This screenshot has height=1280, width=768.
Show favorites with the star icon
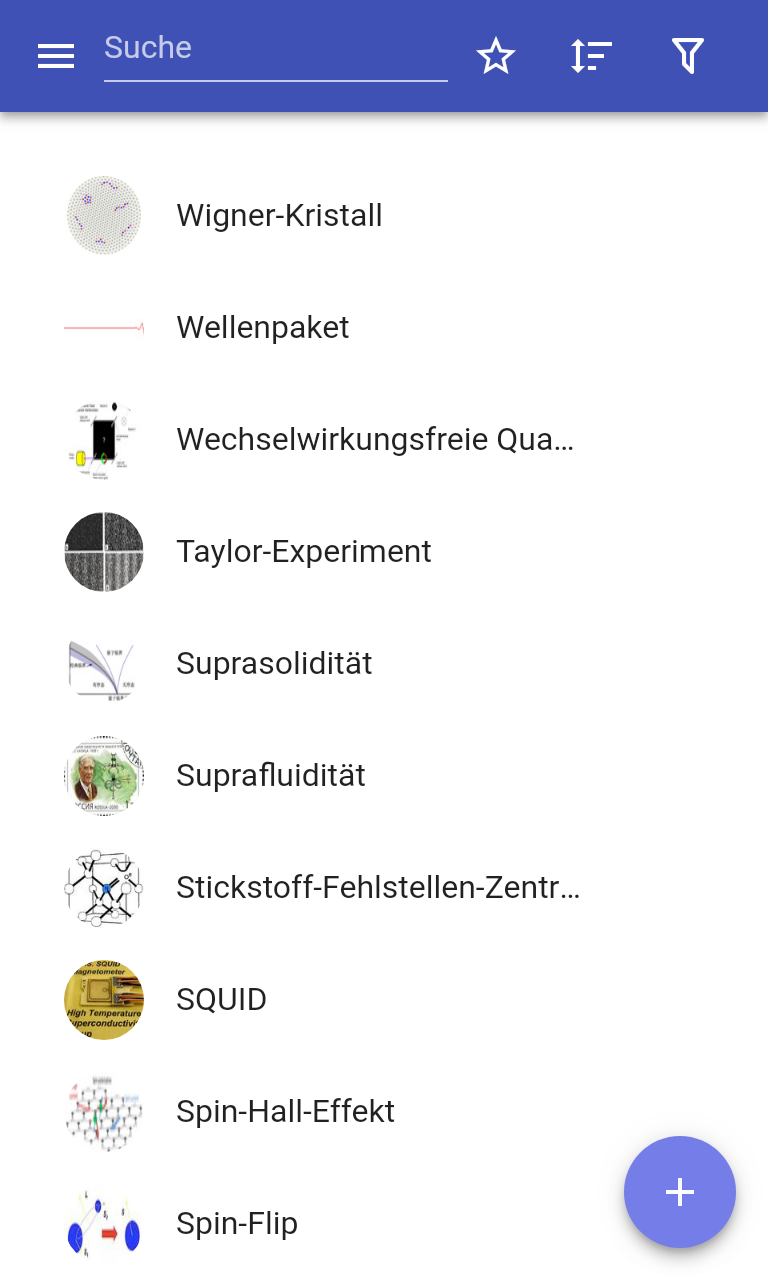pos(496,56)
